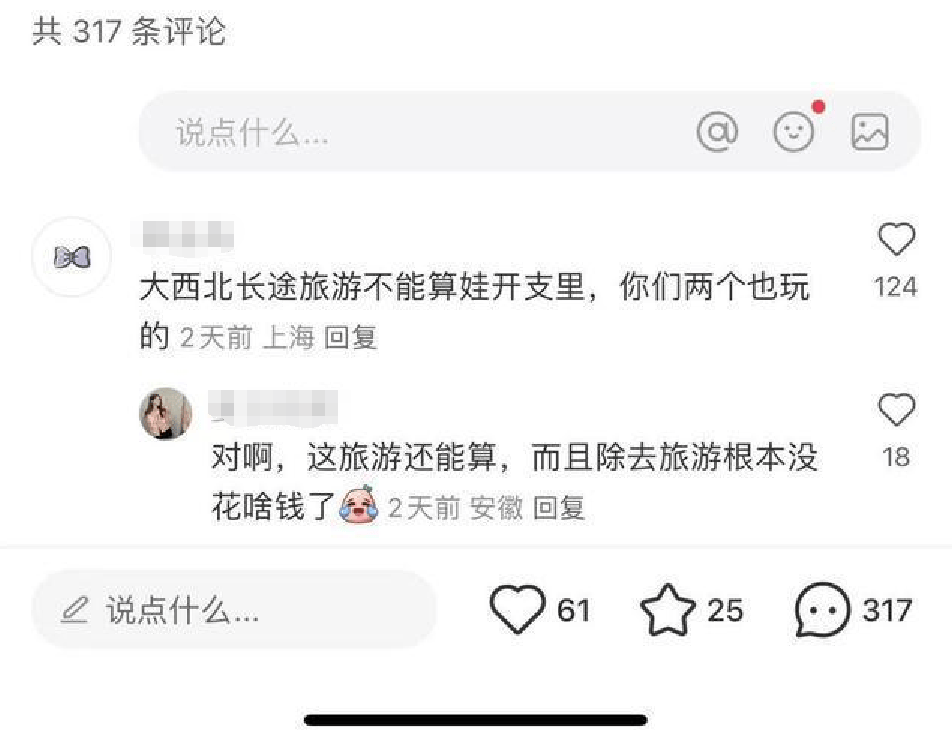Viewport: 952px width, 744px height.
Task: Open the bow-tie avatar commenter's profile
Action: point(72,257)
